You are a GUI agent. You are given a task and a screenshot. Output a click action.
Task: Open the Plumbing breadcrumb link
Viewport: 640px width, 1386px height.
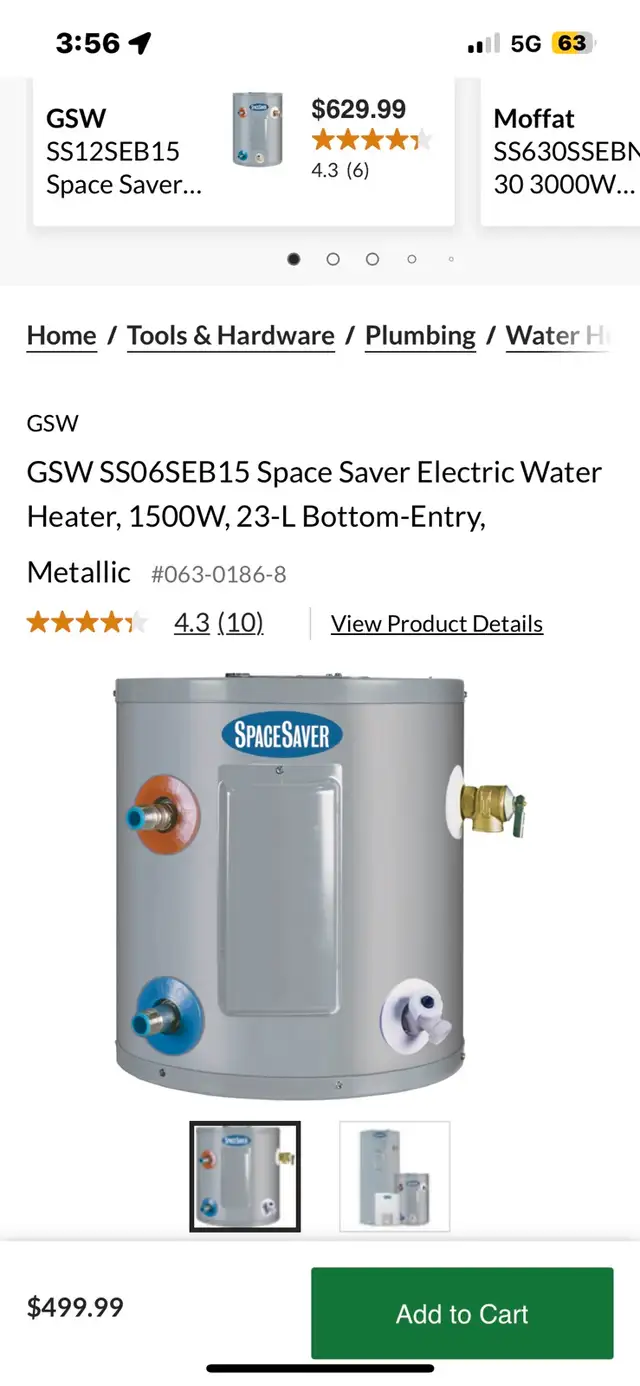tap(420, 336)
